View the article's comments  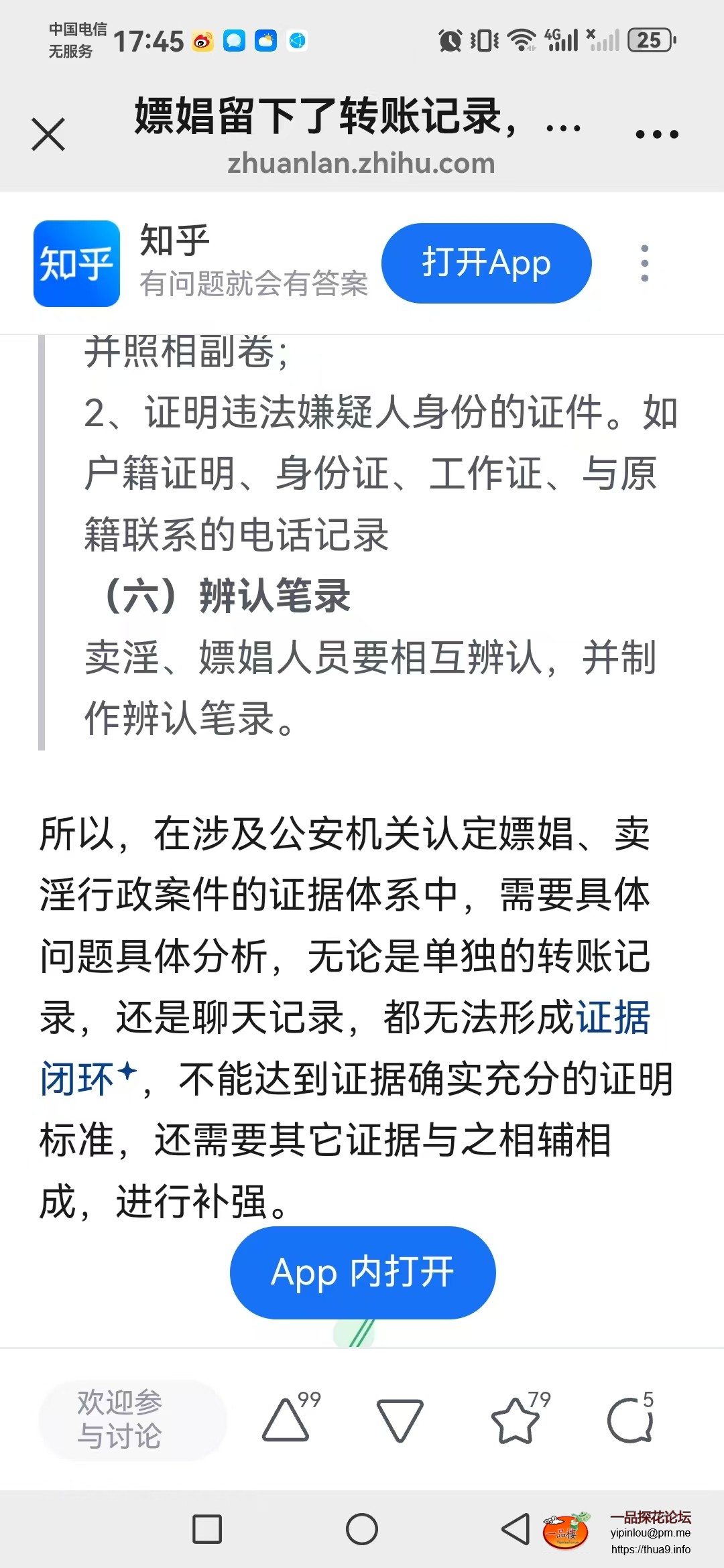pos(630,1419)
